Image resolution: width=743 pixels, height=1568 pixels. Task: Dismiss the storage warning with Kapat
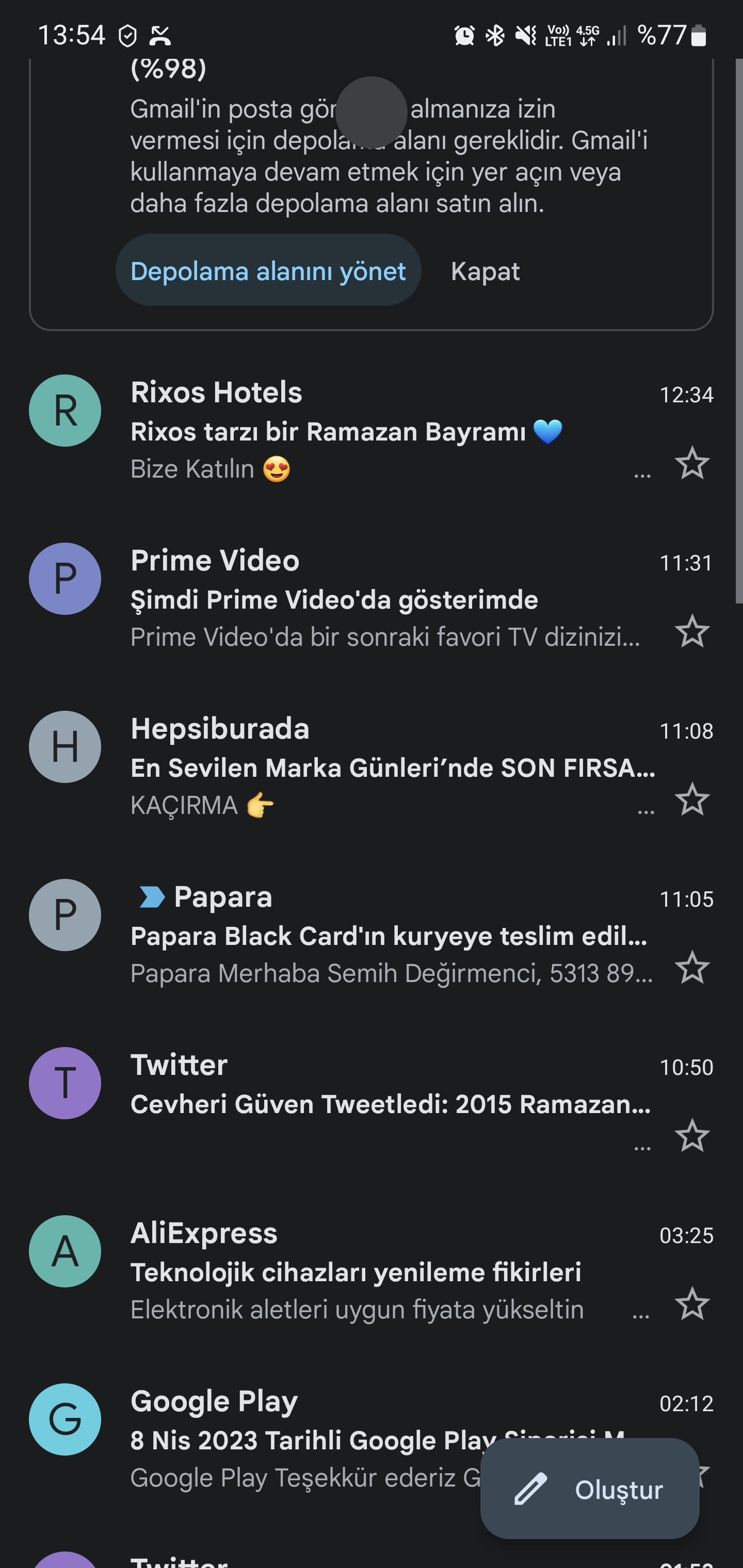(x=485, y=271)
